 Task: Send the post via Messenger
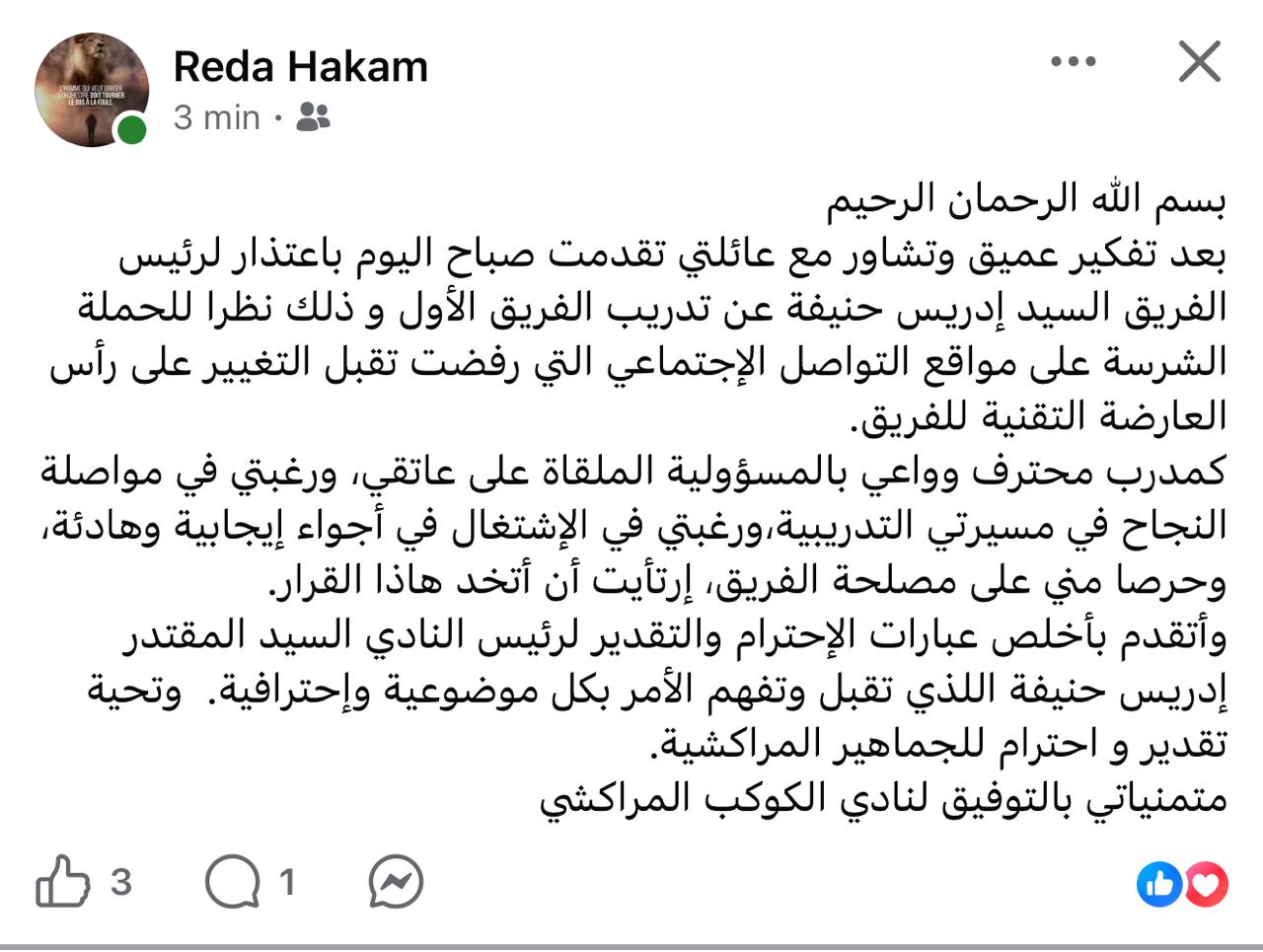tap(396, 881)
